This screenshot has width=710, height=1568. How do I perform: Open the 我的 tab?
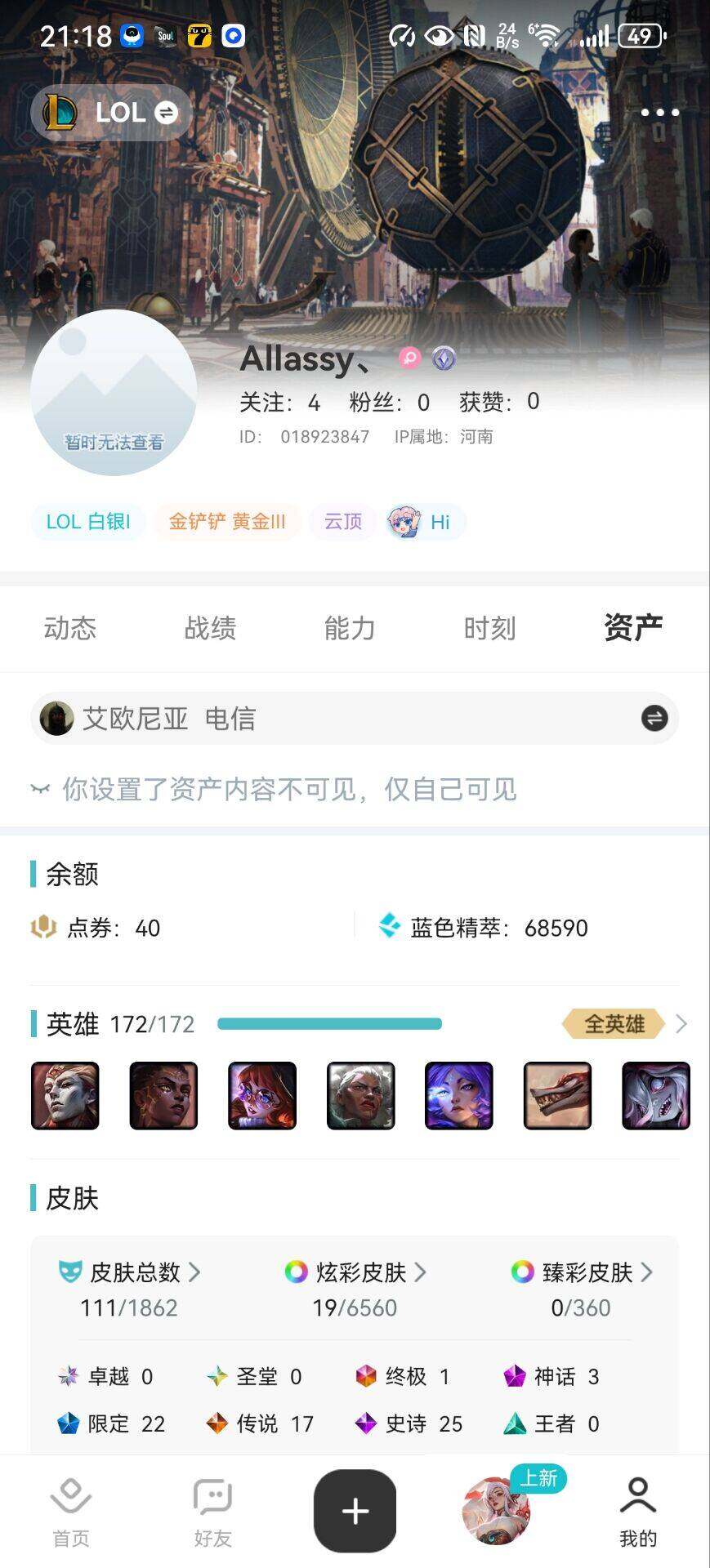(637, 1512)
